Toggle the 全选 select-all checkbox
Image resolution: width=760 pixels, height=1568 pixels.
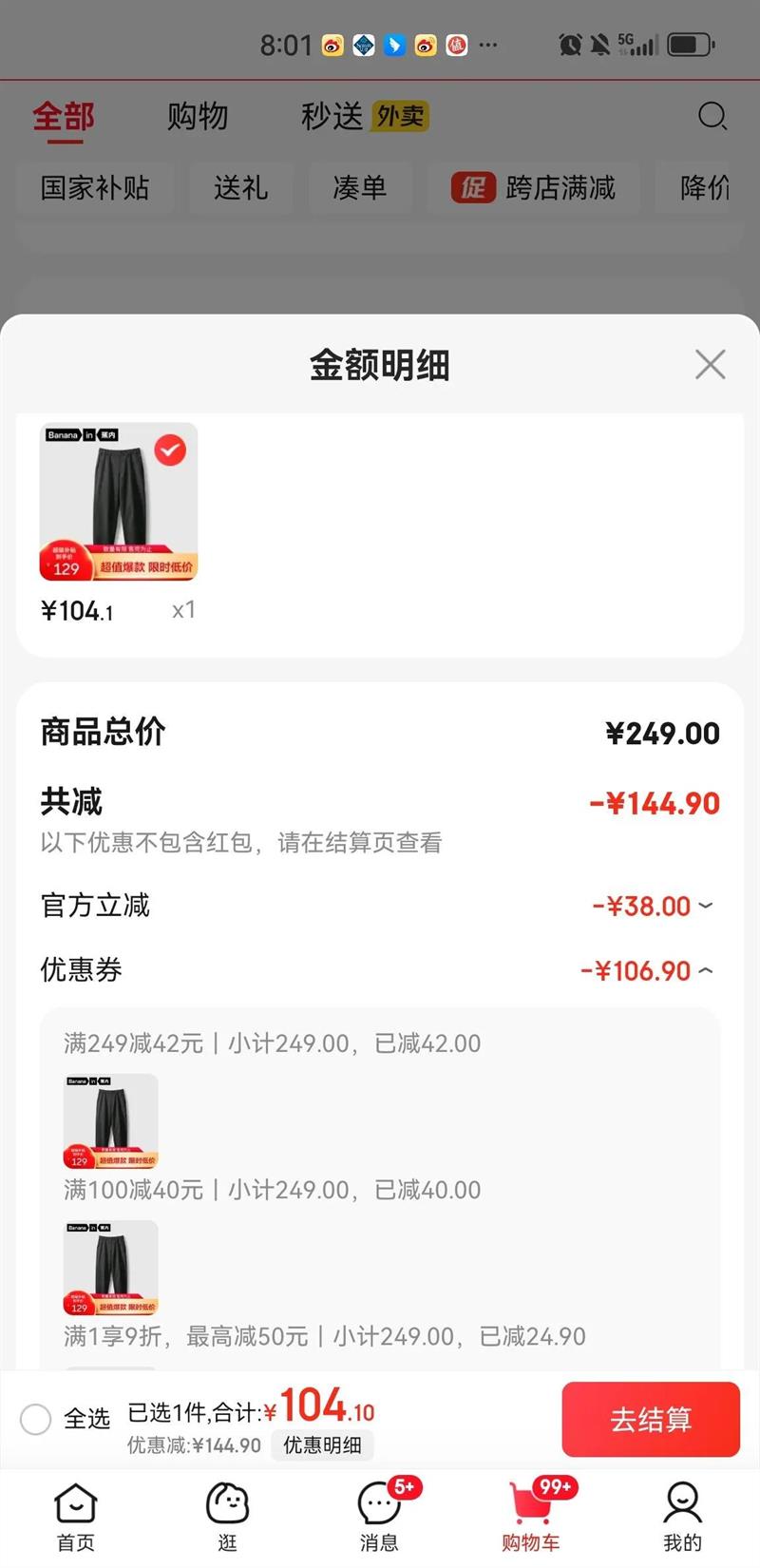(36, 1419)
